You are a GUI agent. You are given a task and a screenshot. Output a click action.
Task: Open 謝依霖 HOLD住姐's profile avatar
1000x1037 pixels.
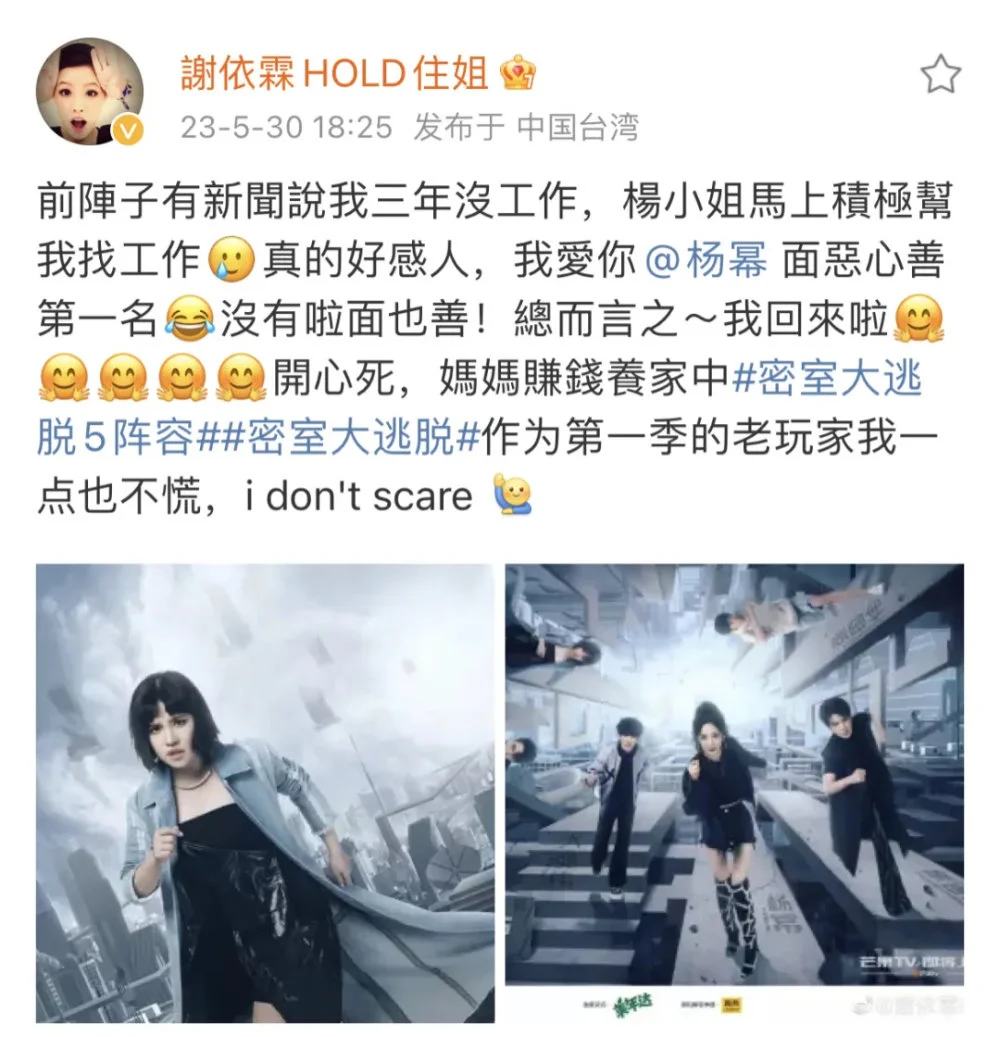[90, 92]
